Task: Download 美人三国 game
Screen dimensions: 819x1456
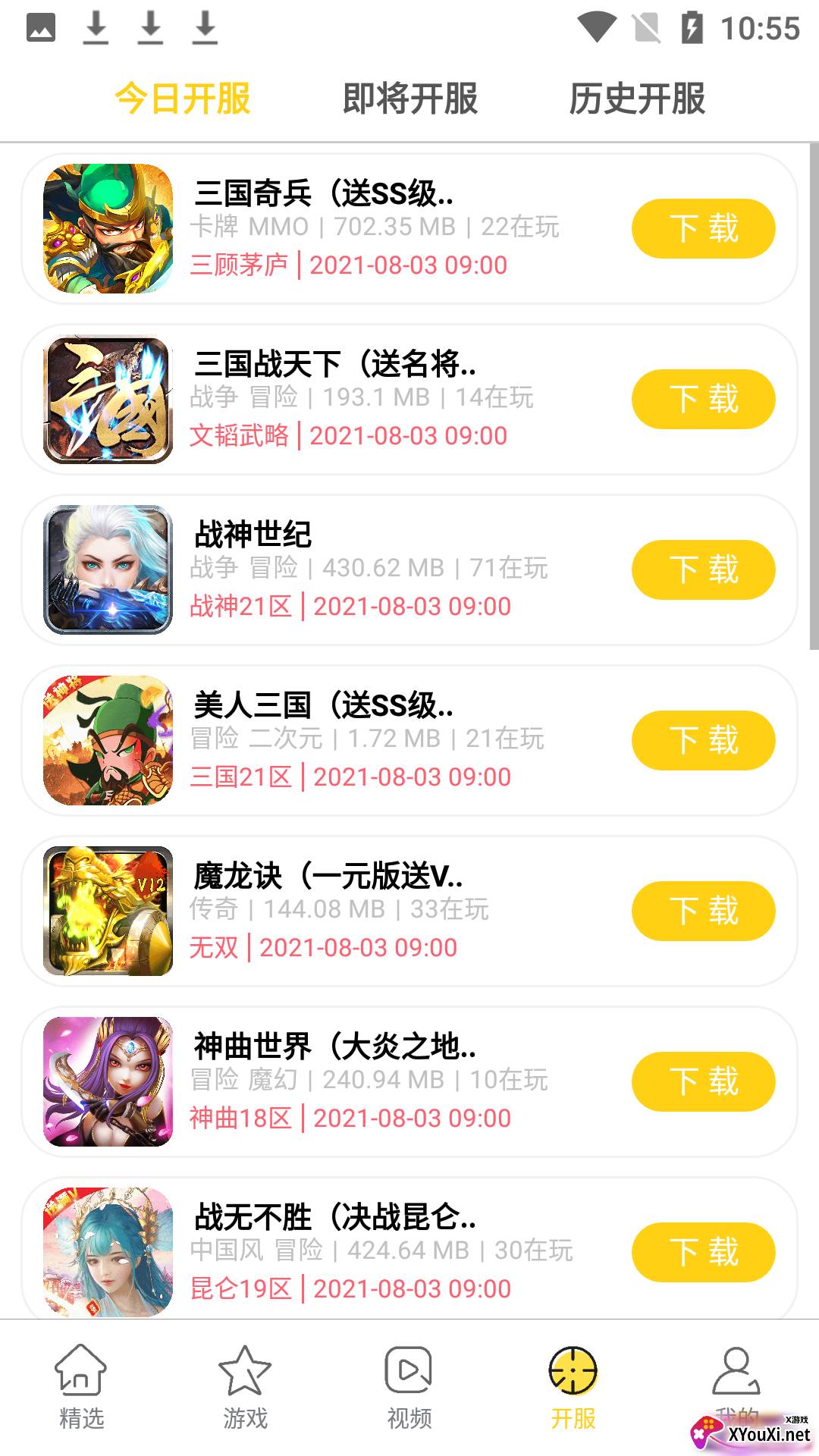Action: [703, 740]
